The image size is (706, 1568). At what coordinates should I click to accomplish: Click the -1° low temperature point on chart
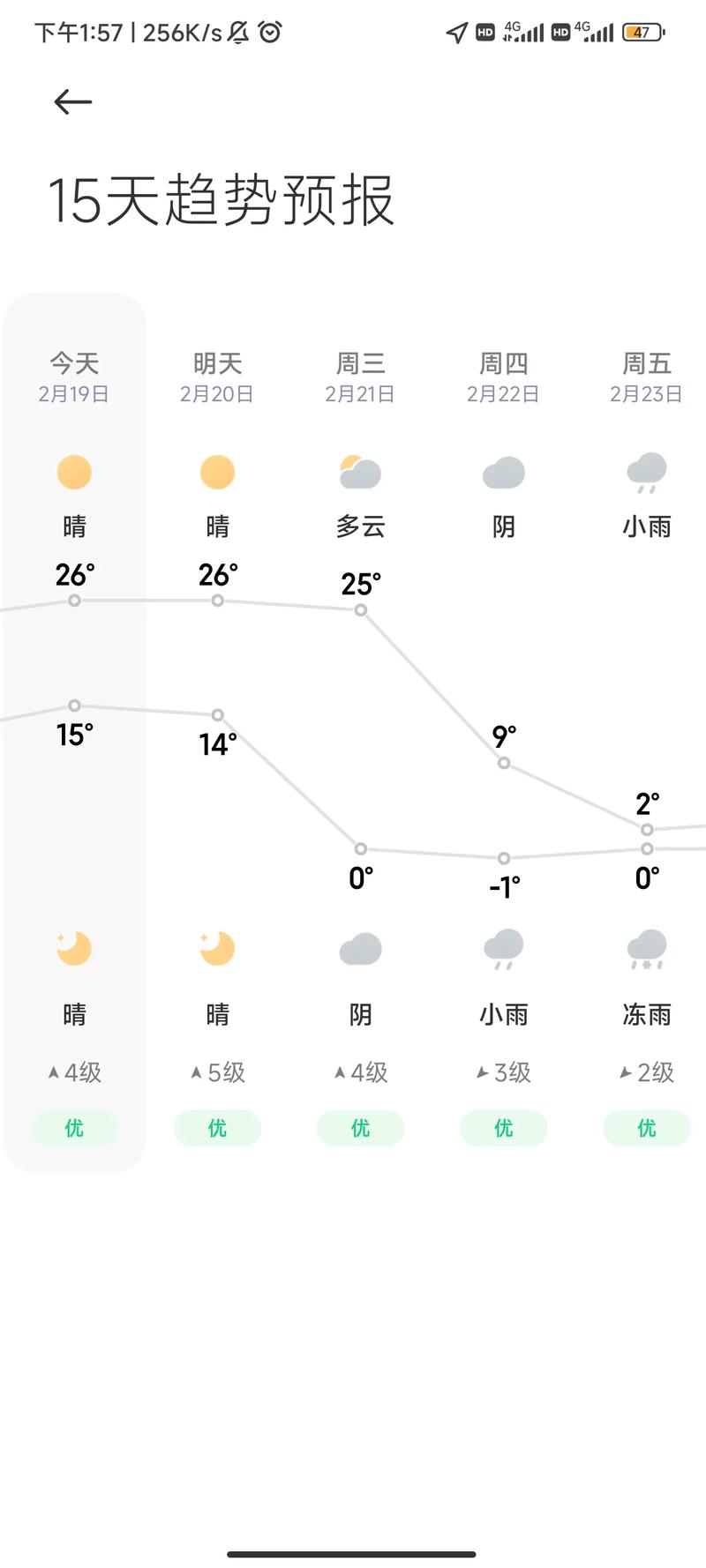pos(503,857)
